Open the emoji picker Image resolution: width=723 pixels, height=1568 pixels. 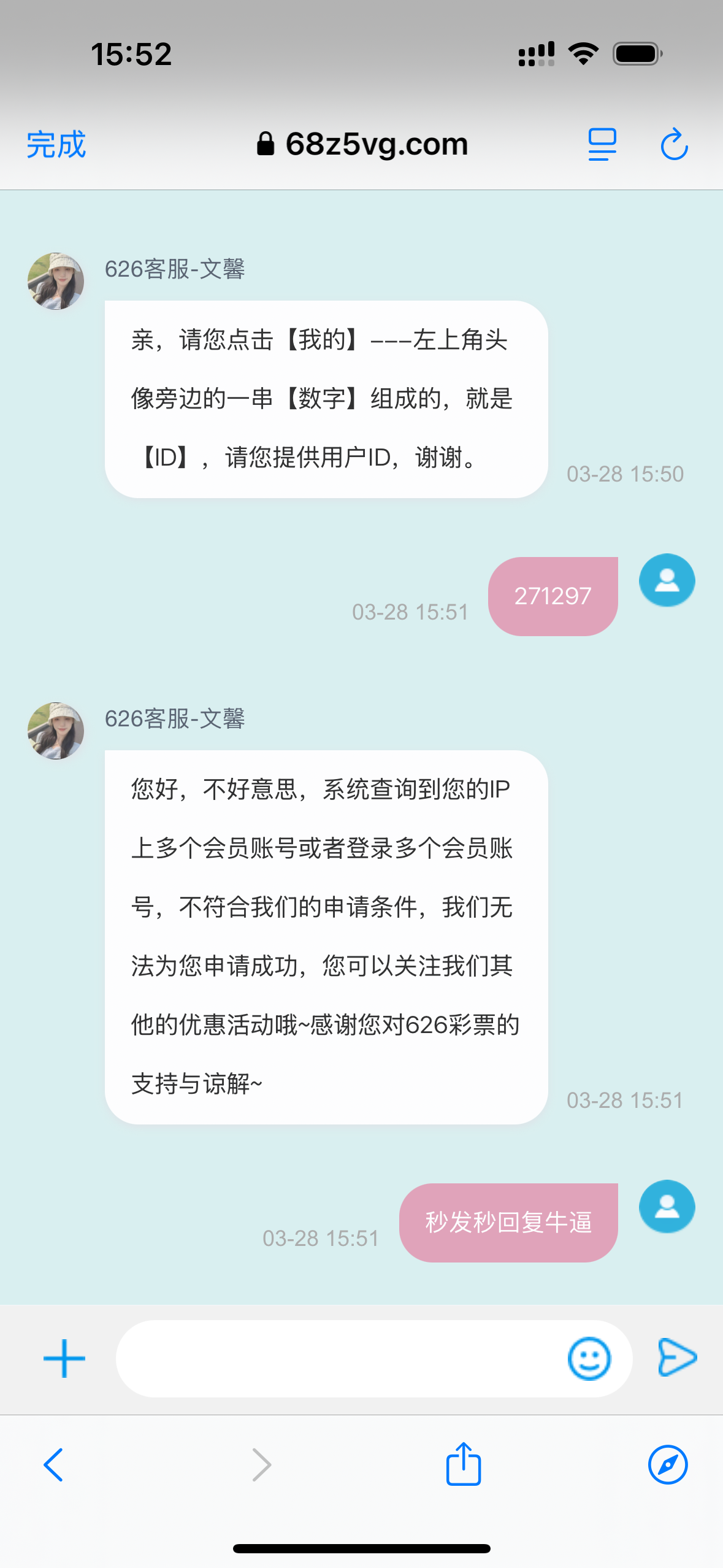click(589, 1359)
